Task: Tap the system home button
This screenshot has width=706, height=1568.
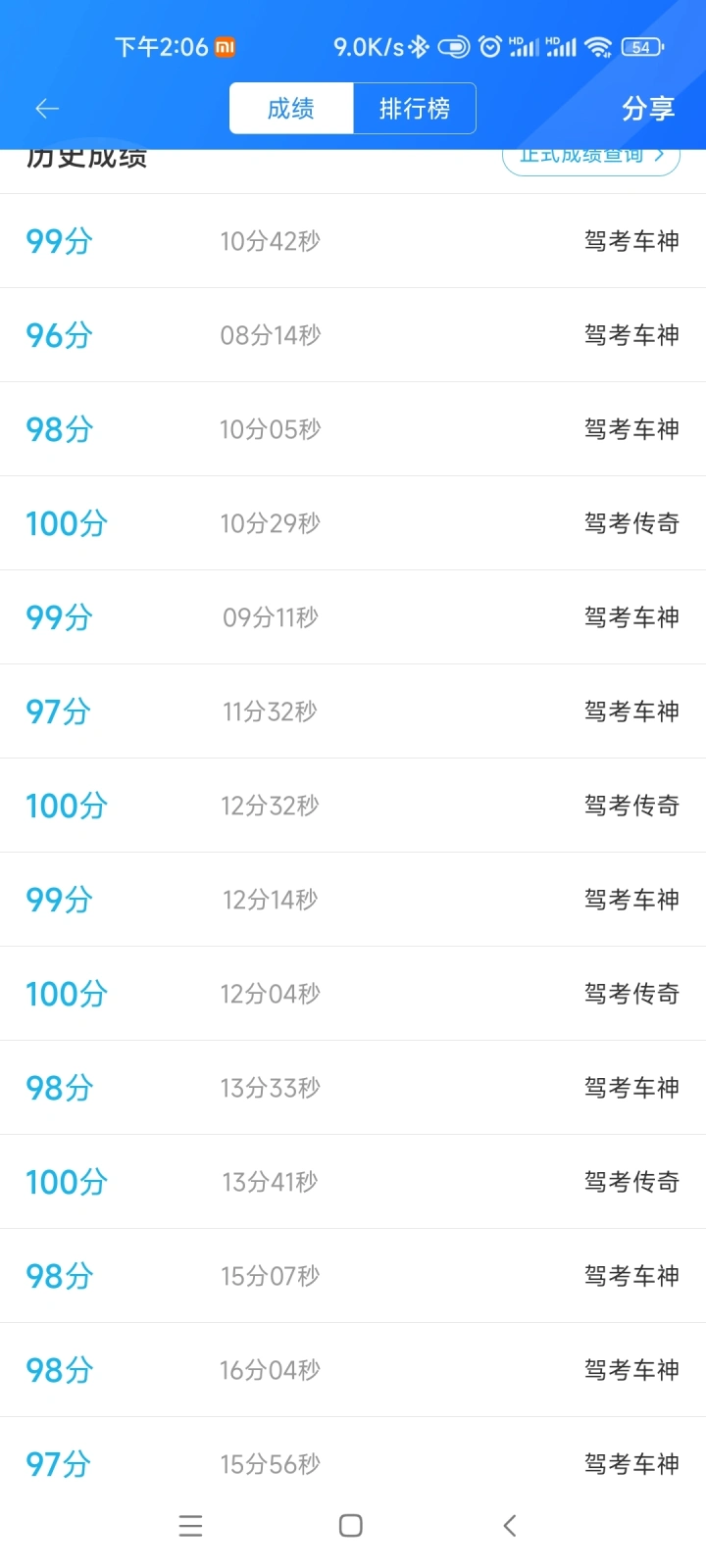Action: 351,1525
